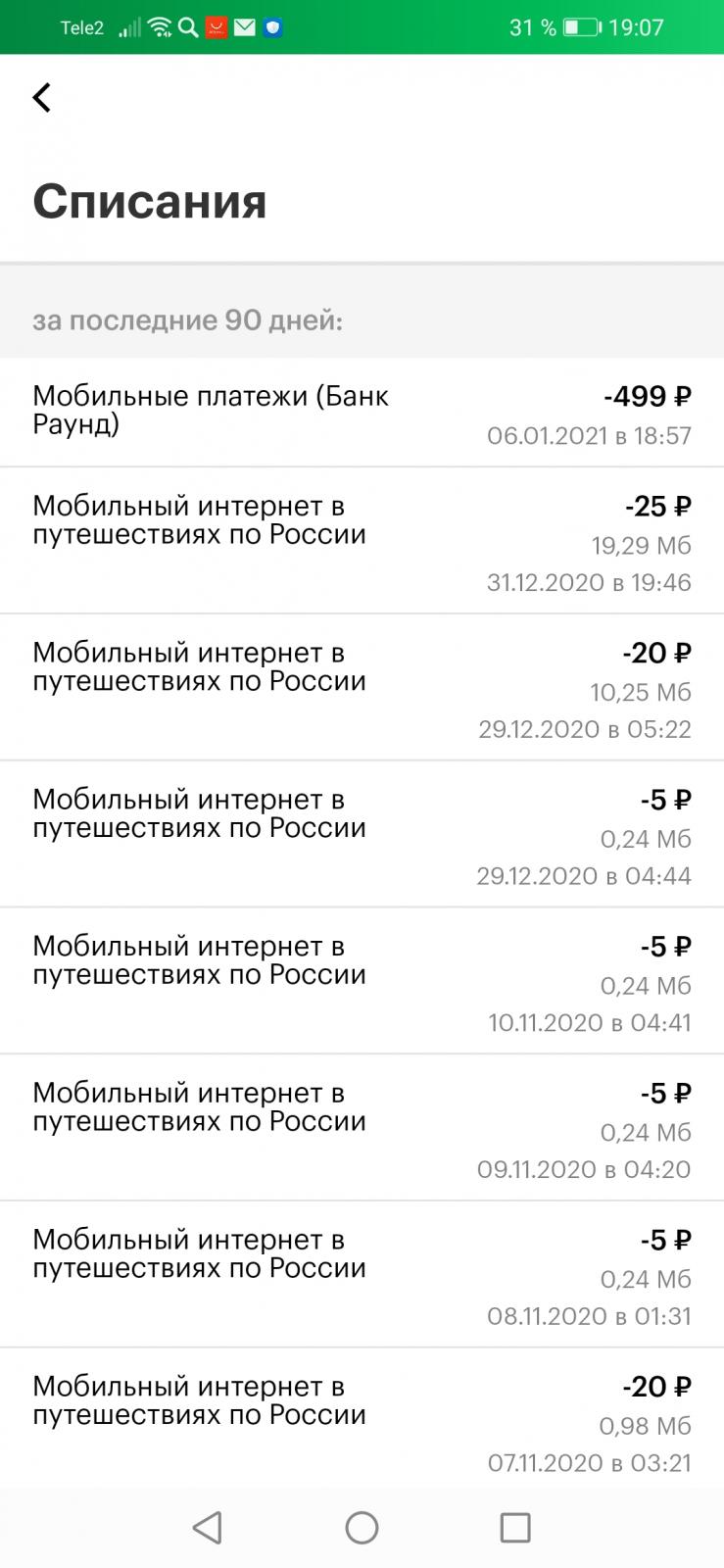Open the recent apps overview
This screenshot has height=1568, width=724.
coord(515,1527)
